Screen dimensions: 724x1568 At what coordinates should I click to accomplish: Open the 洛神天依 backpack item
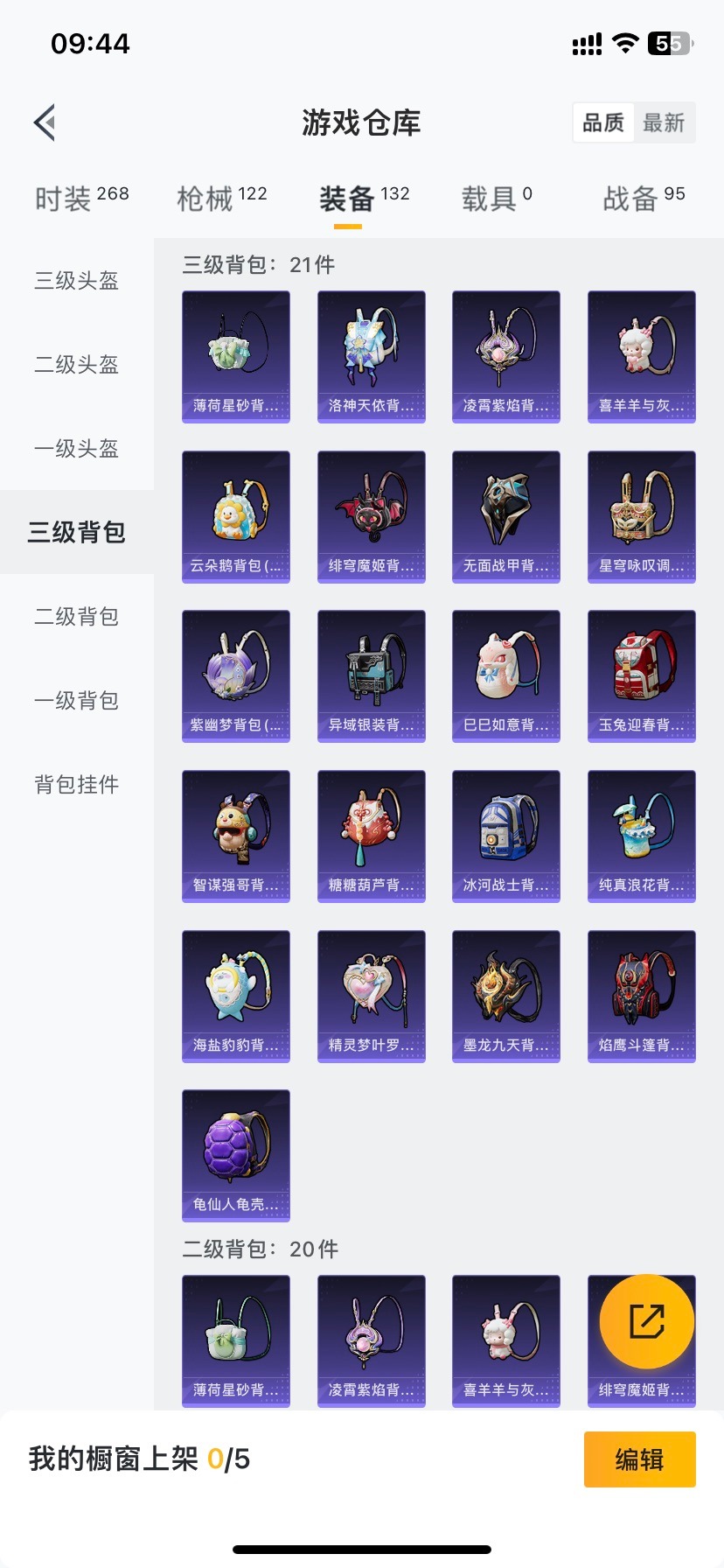(x=371, y=356)
